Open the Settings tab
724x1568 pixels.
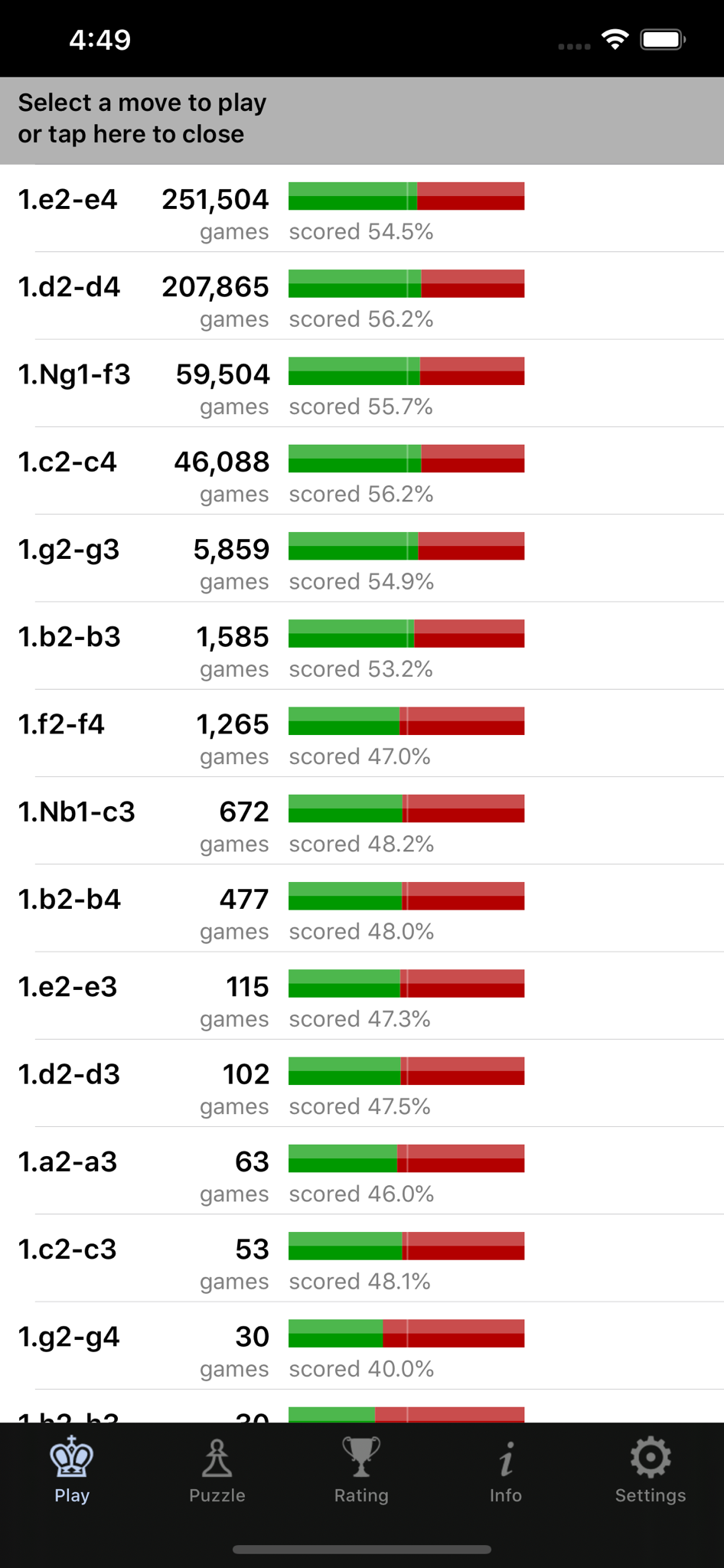651,1470
